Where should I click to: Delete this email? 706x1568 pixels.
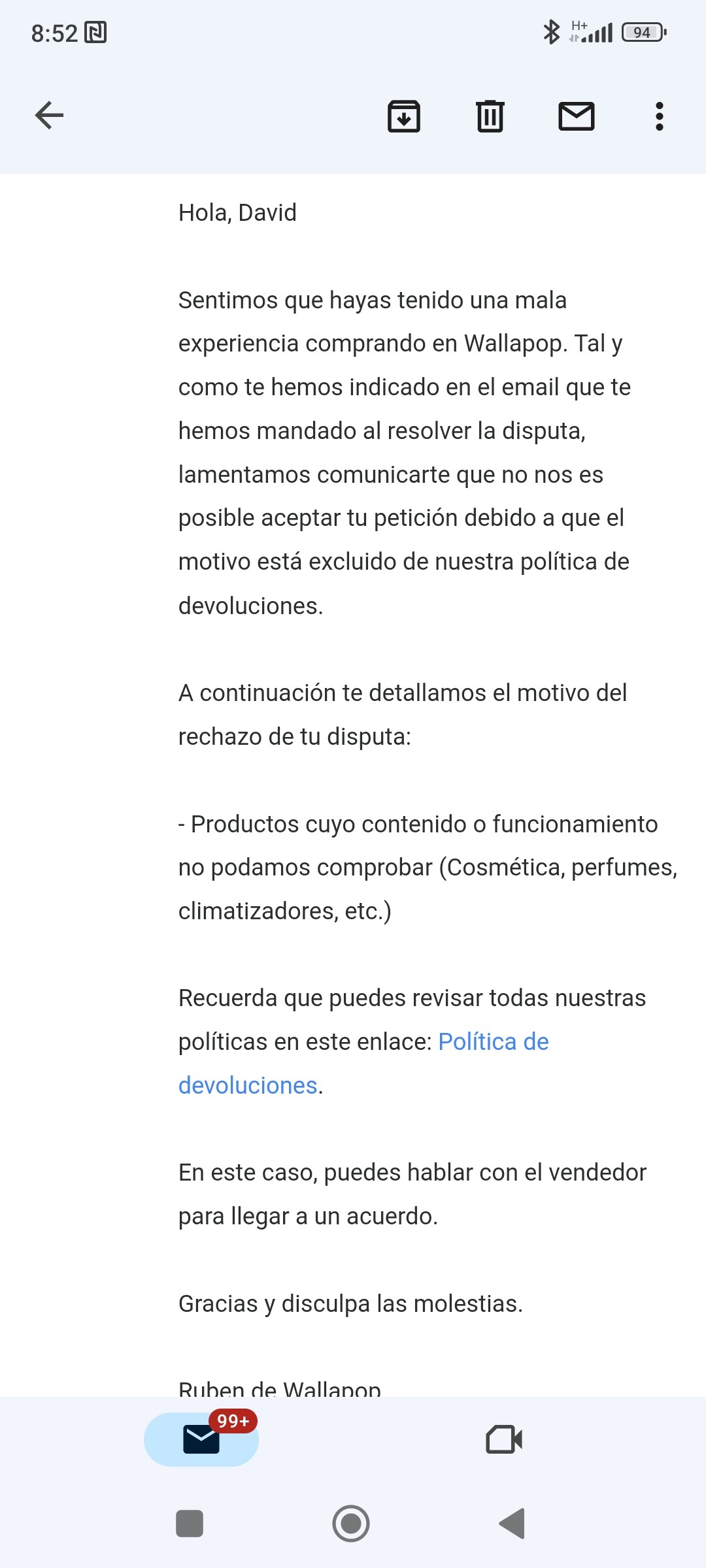490,116
